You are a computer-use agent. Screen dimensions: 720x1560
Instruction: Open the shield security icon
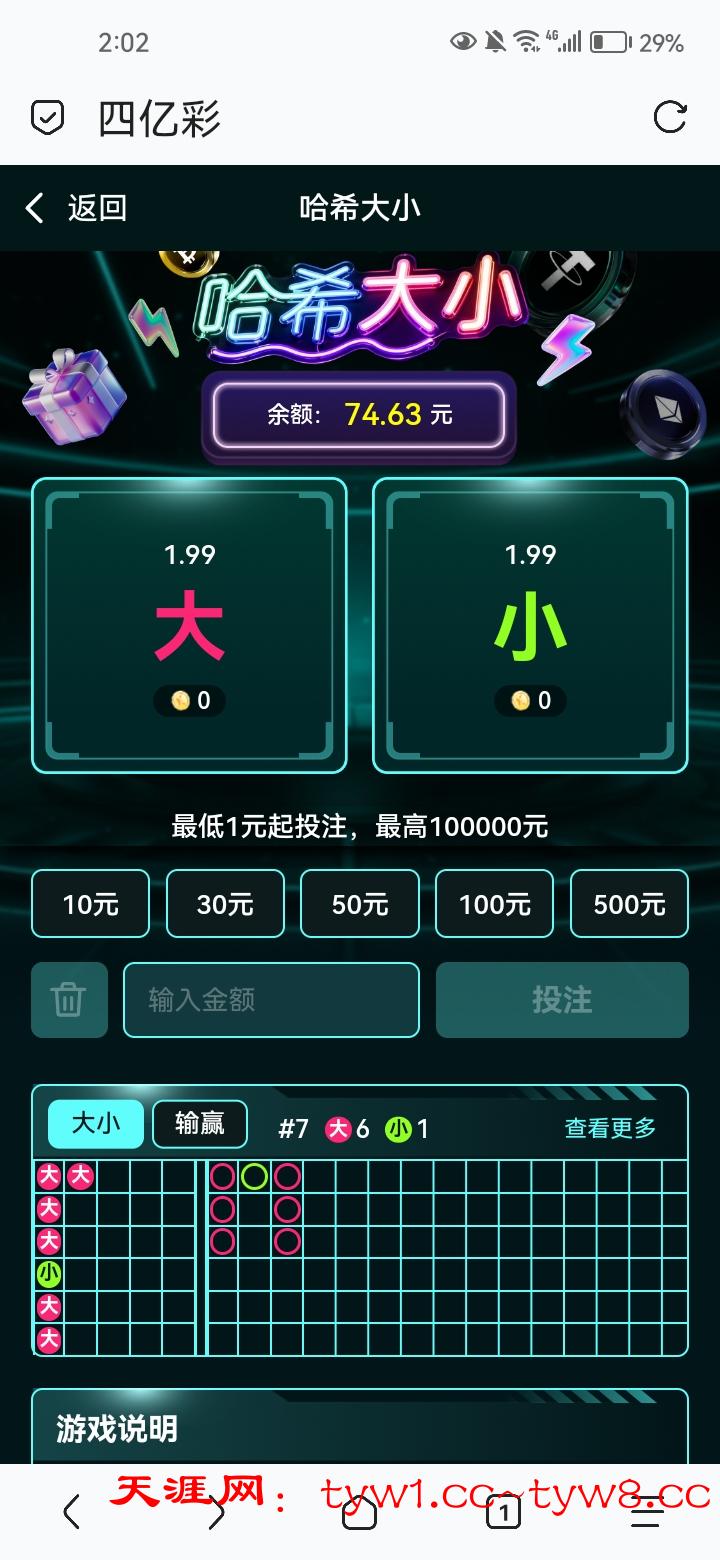[47, 117]
